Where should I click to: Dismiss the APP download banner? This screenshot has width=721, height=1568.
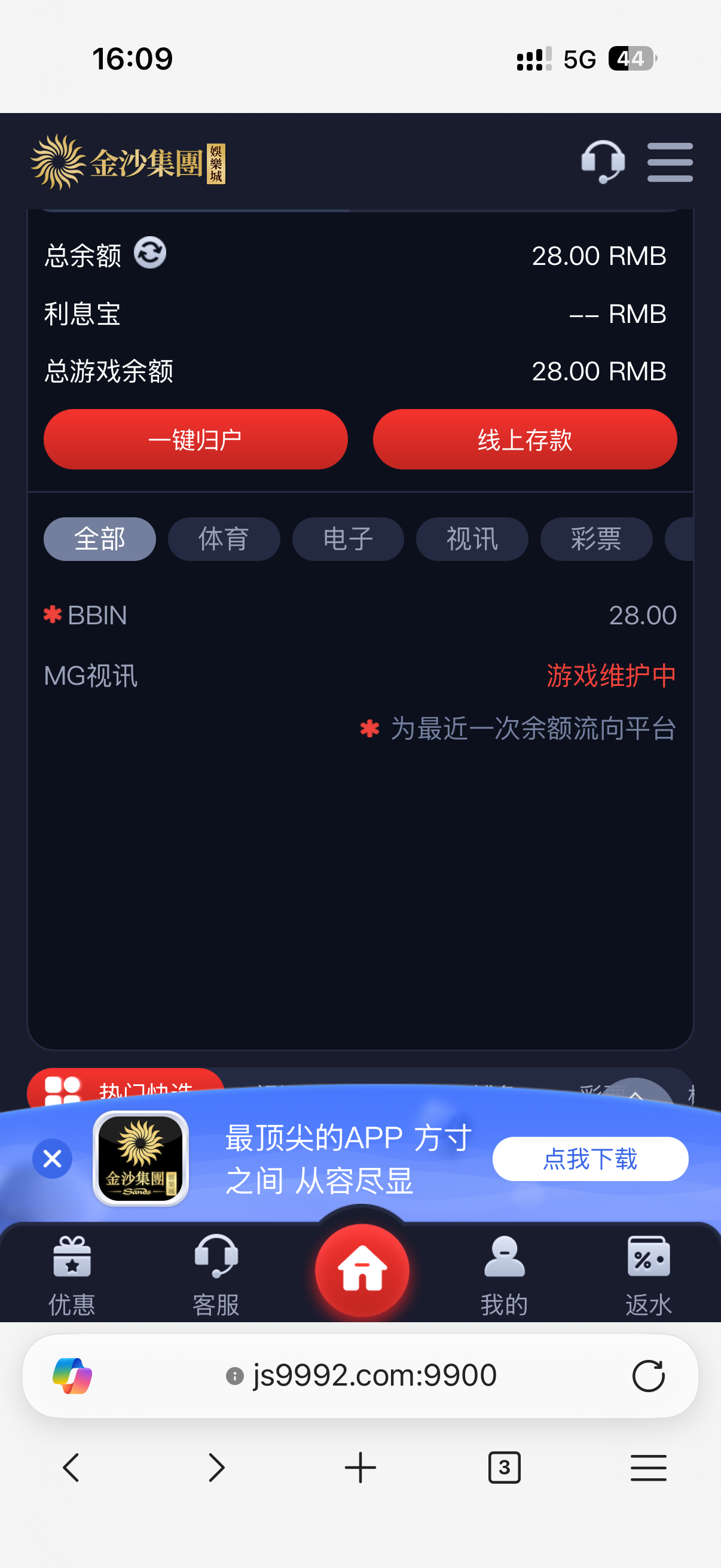pos(53,1158)
